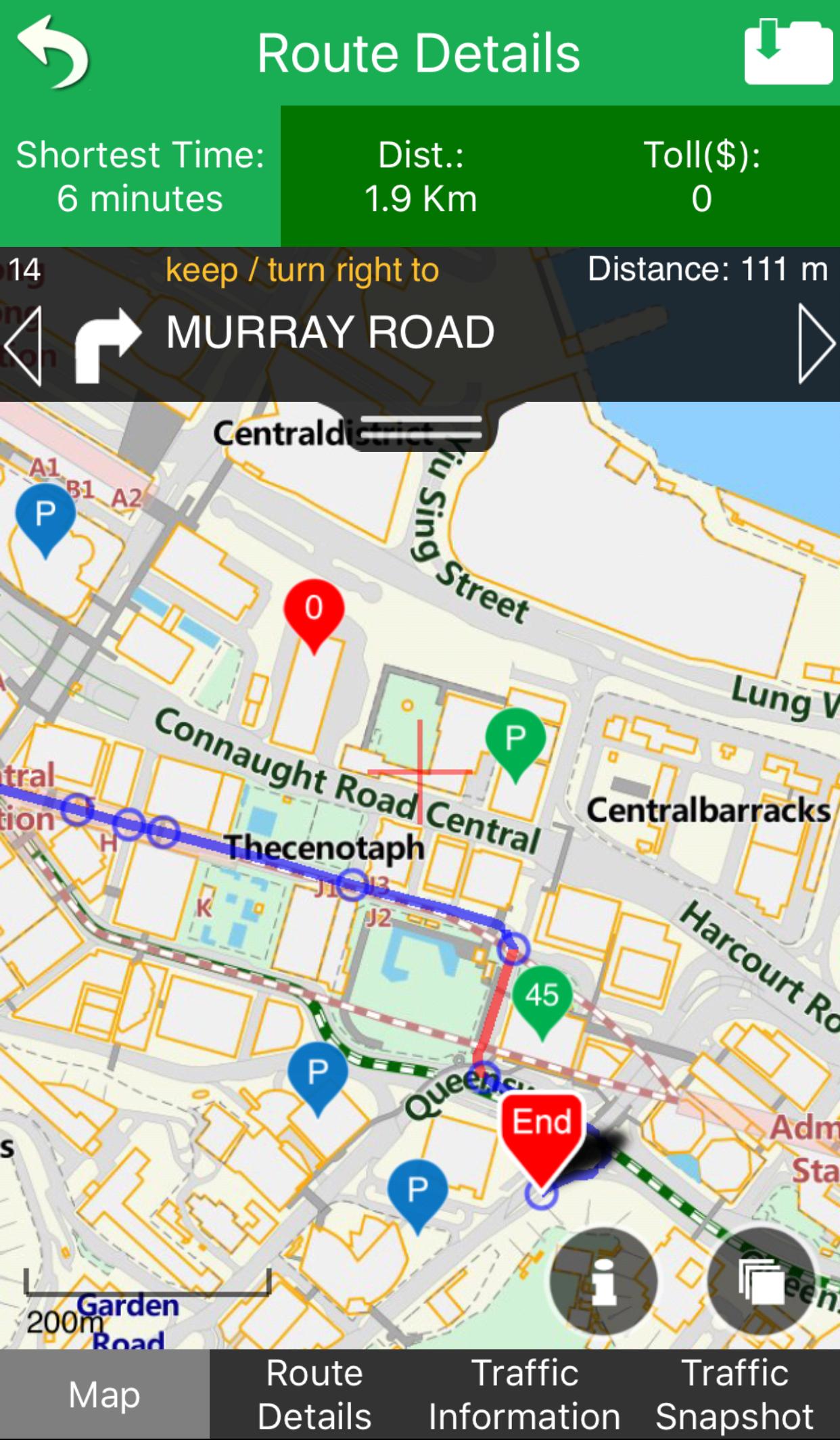Viewport: 840px width, 1440px height.
Task: Open the map info button
Action: [603, 1280]
